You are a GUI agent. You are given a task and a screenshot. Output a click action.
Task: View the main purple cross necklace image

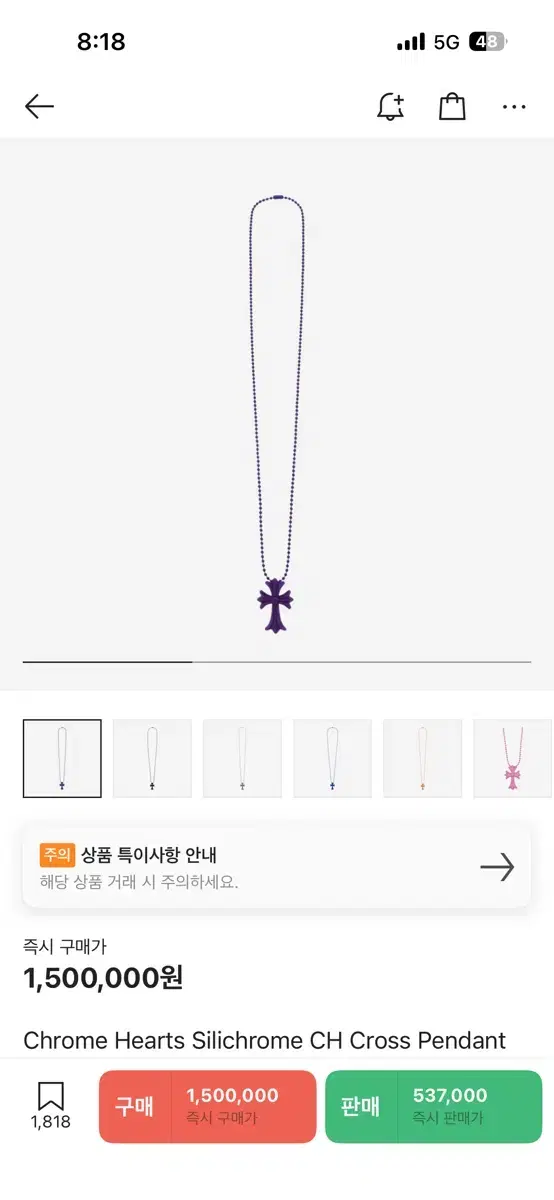click(x=277, y=400)
